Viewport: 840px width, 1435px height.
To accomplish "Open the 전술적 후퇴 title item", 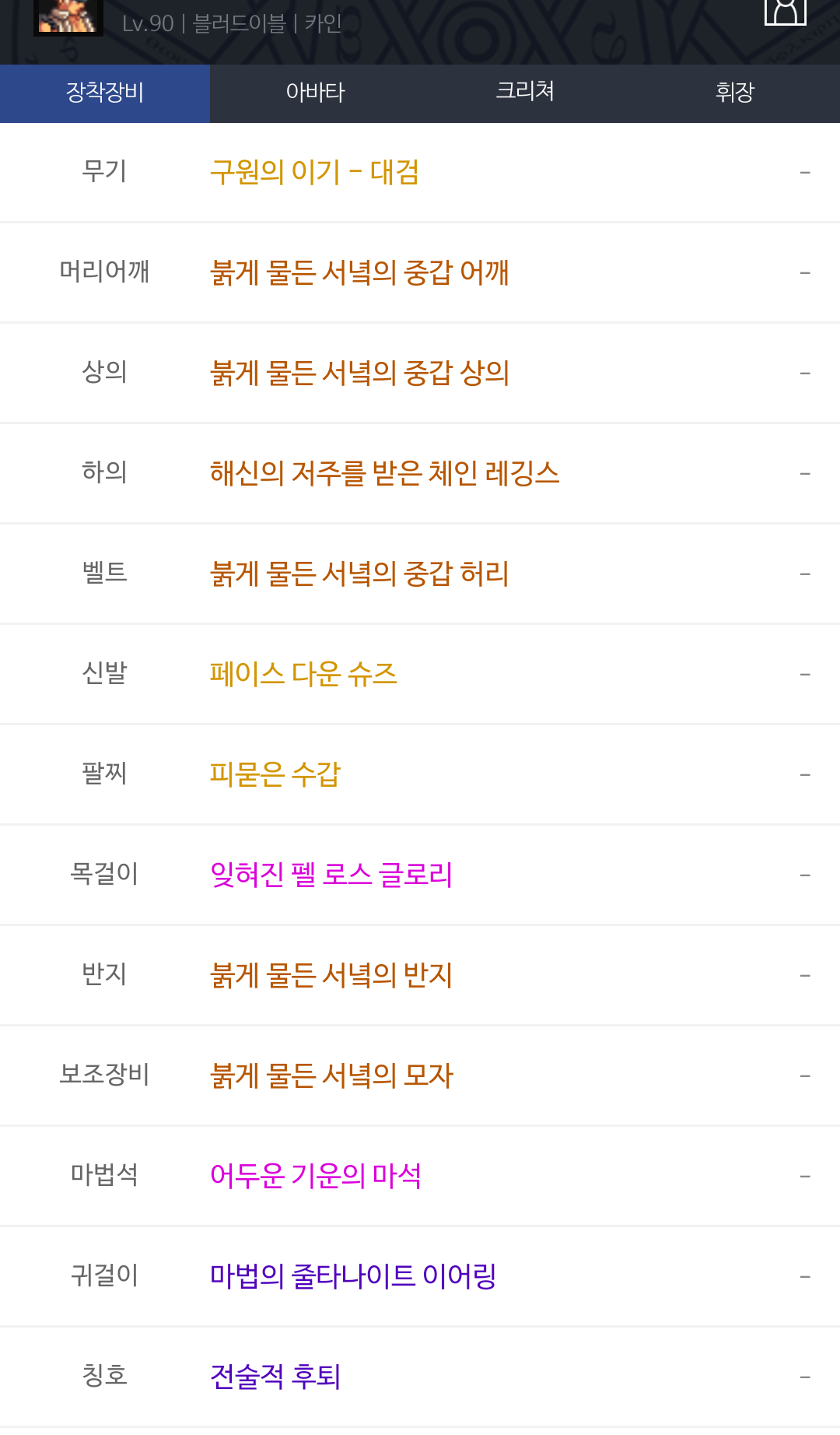I will click(275, 1377).
